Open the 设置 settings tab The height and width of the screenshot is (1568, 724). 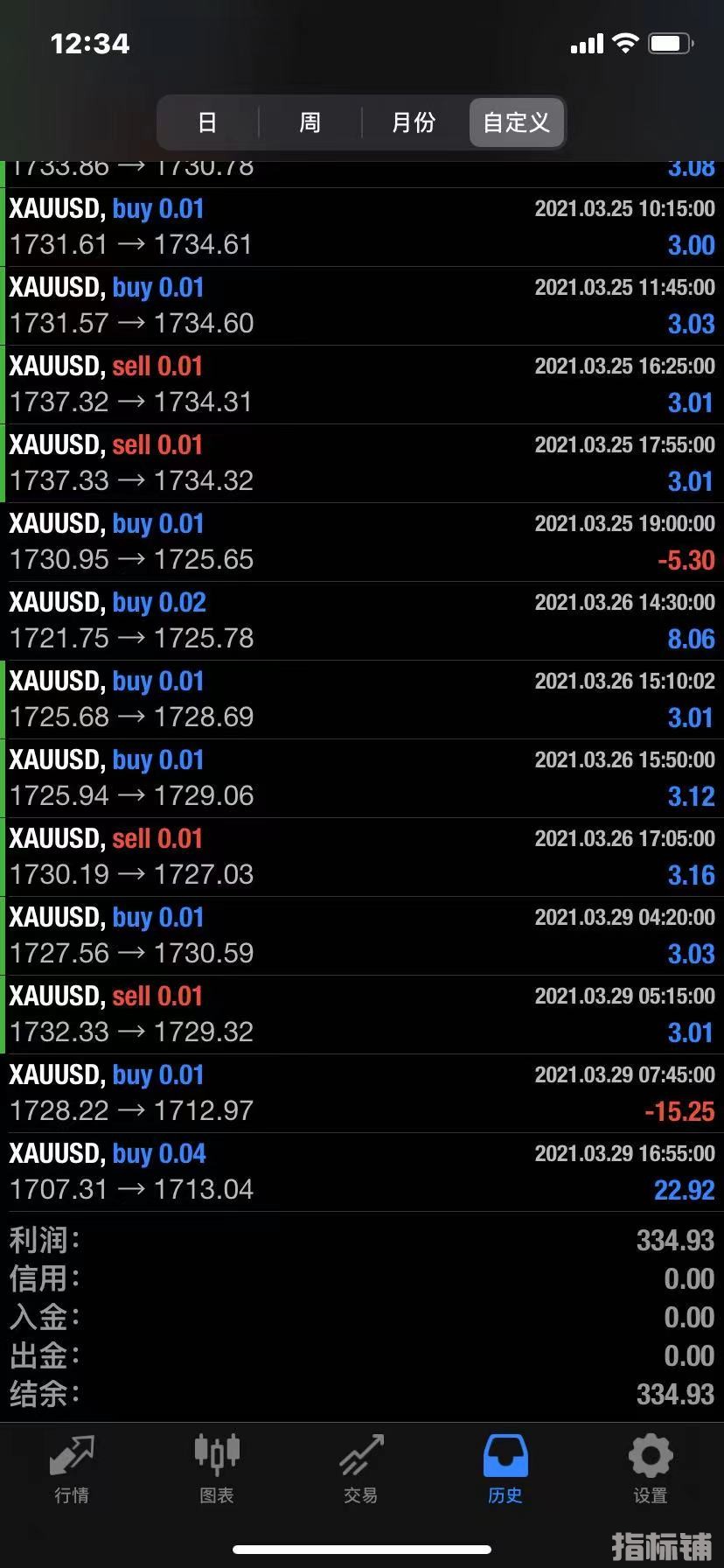point(651,1470)
